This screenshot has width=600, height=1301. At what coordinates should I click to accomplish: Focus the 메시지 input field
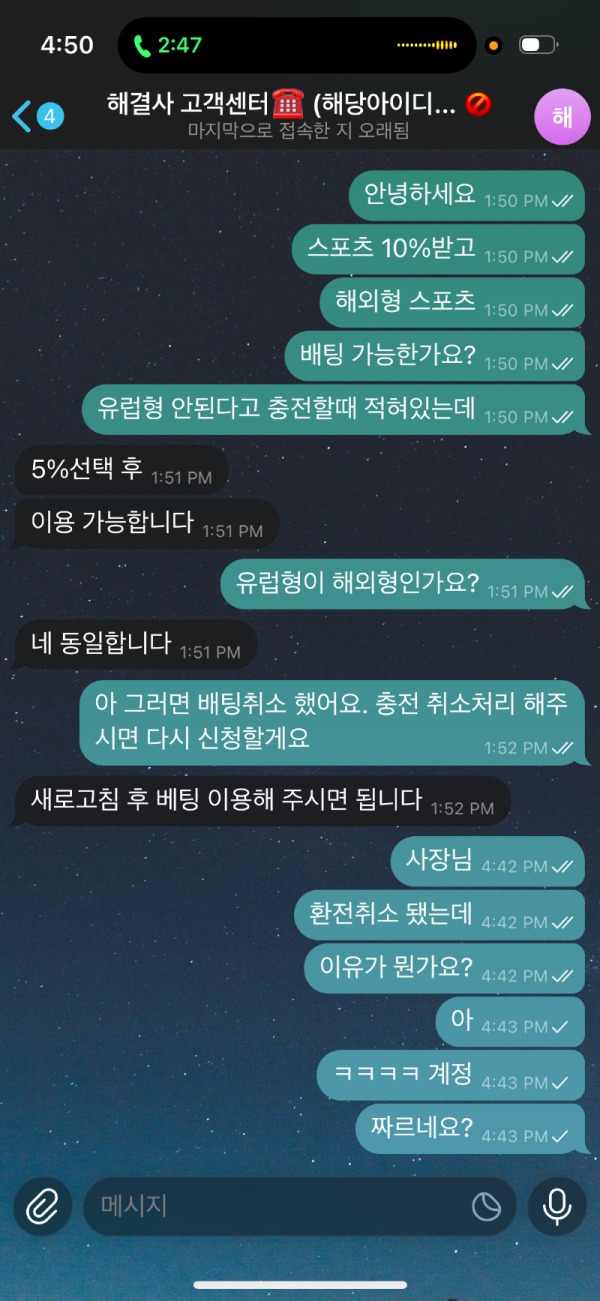(280, 1206)
